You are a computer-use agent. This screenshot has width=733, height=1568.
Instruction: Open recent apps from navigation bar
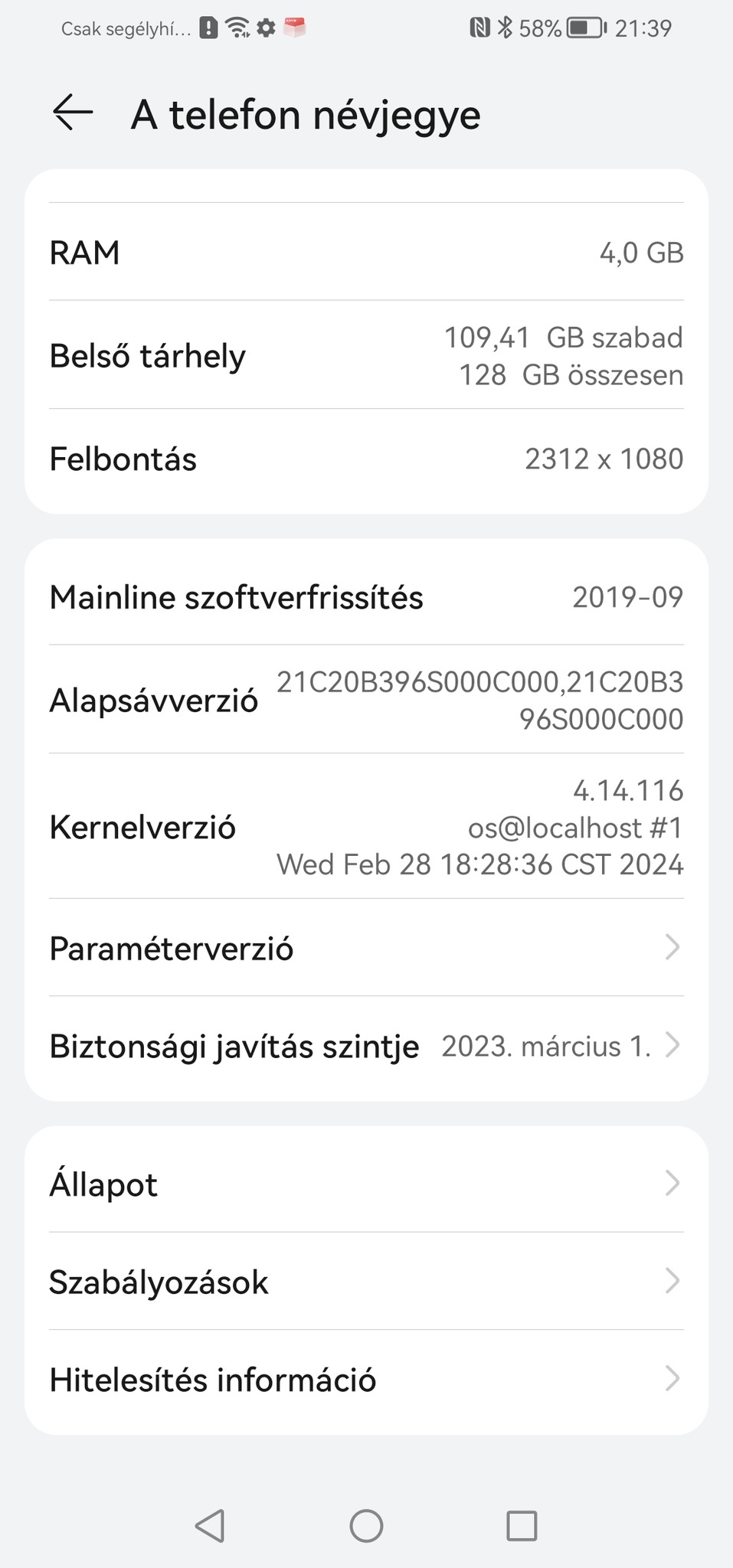coord(522,1525)
